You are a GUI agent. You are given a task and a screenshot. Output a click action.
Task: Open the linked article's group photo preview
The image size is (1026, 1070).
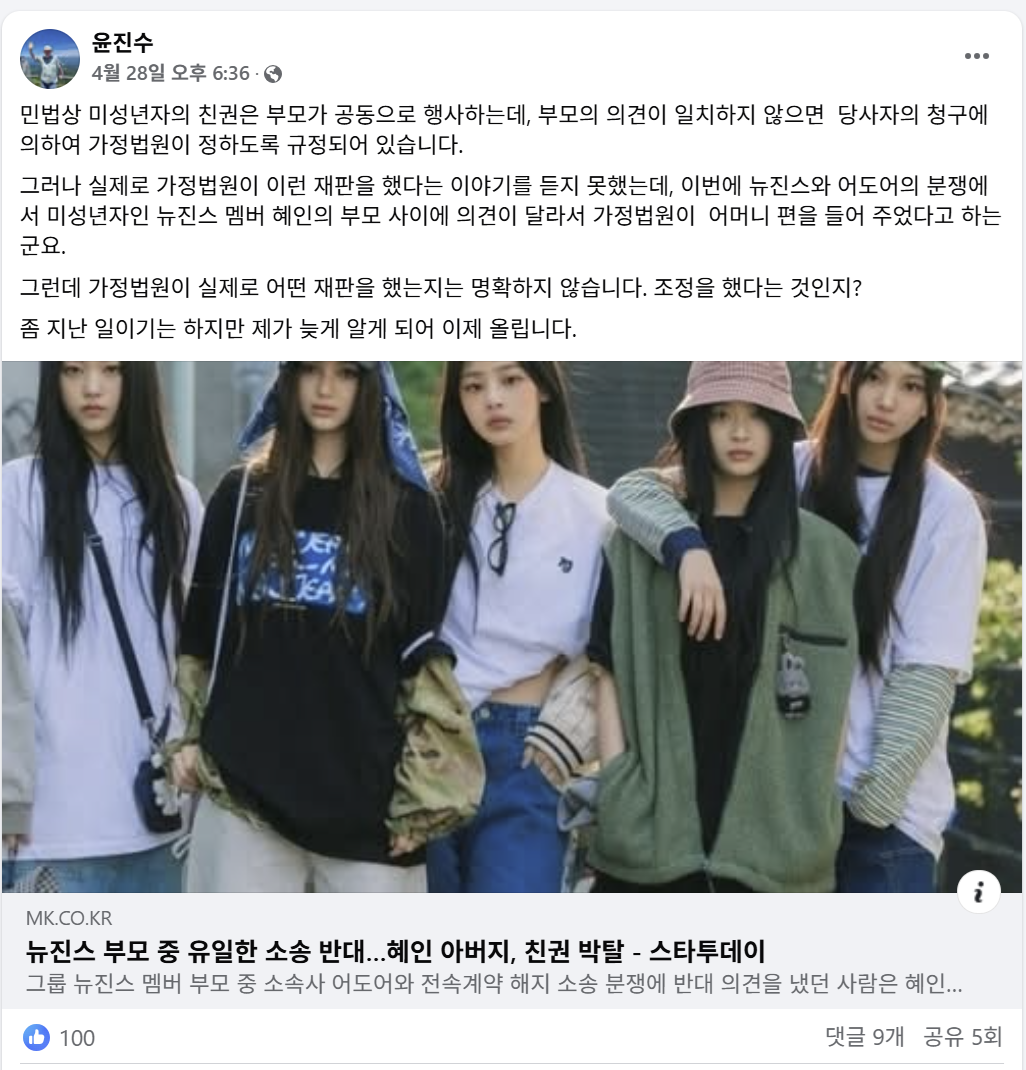point(512,627)
